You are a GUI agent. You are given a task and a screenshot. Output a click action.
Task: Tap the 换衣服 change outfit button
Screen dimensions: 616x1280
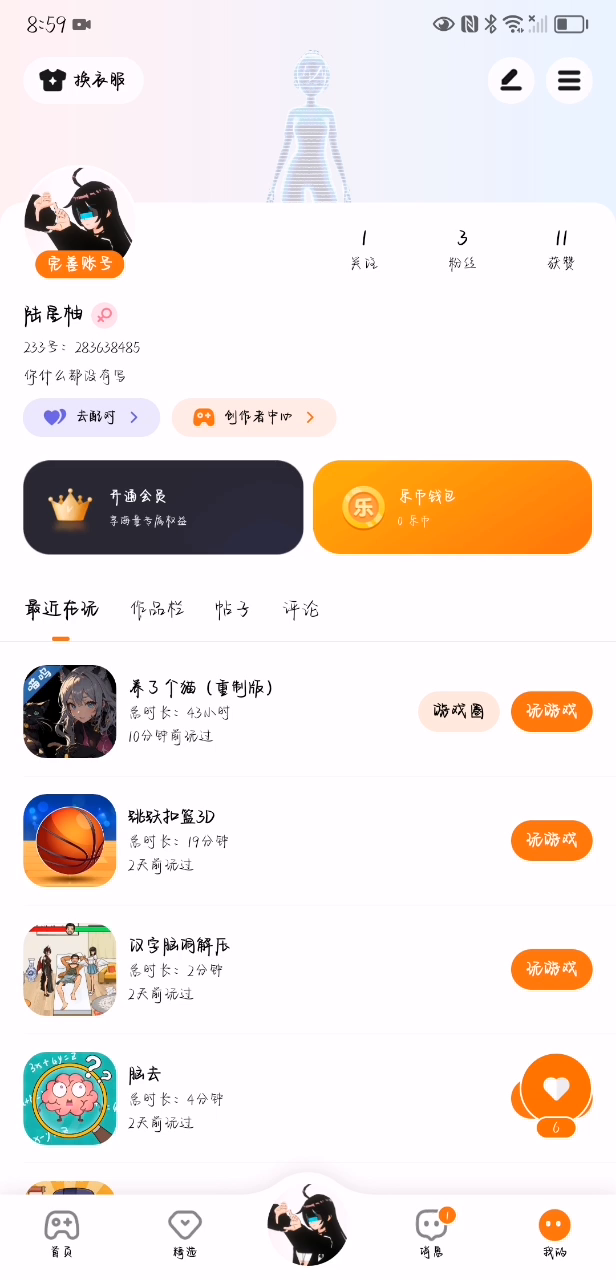[84, 81]
